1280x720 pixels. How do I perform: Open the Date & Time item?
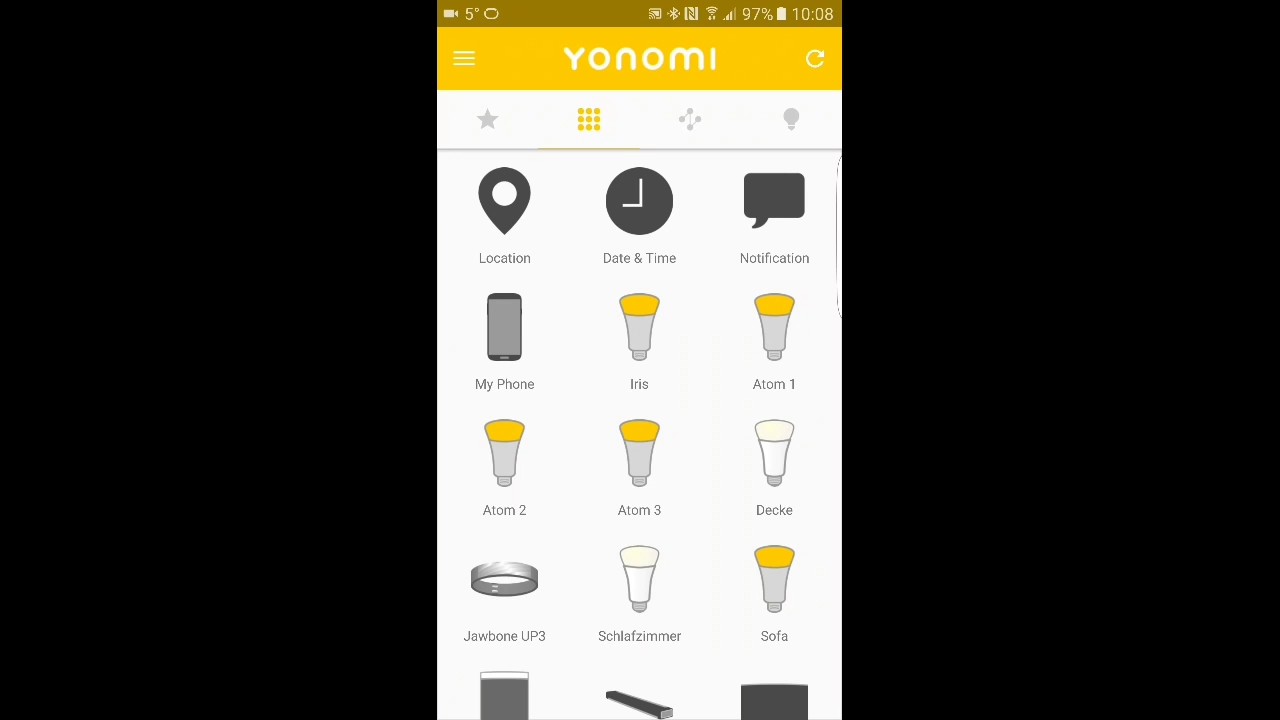click(639, 215)
